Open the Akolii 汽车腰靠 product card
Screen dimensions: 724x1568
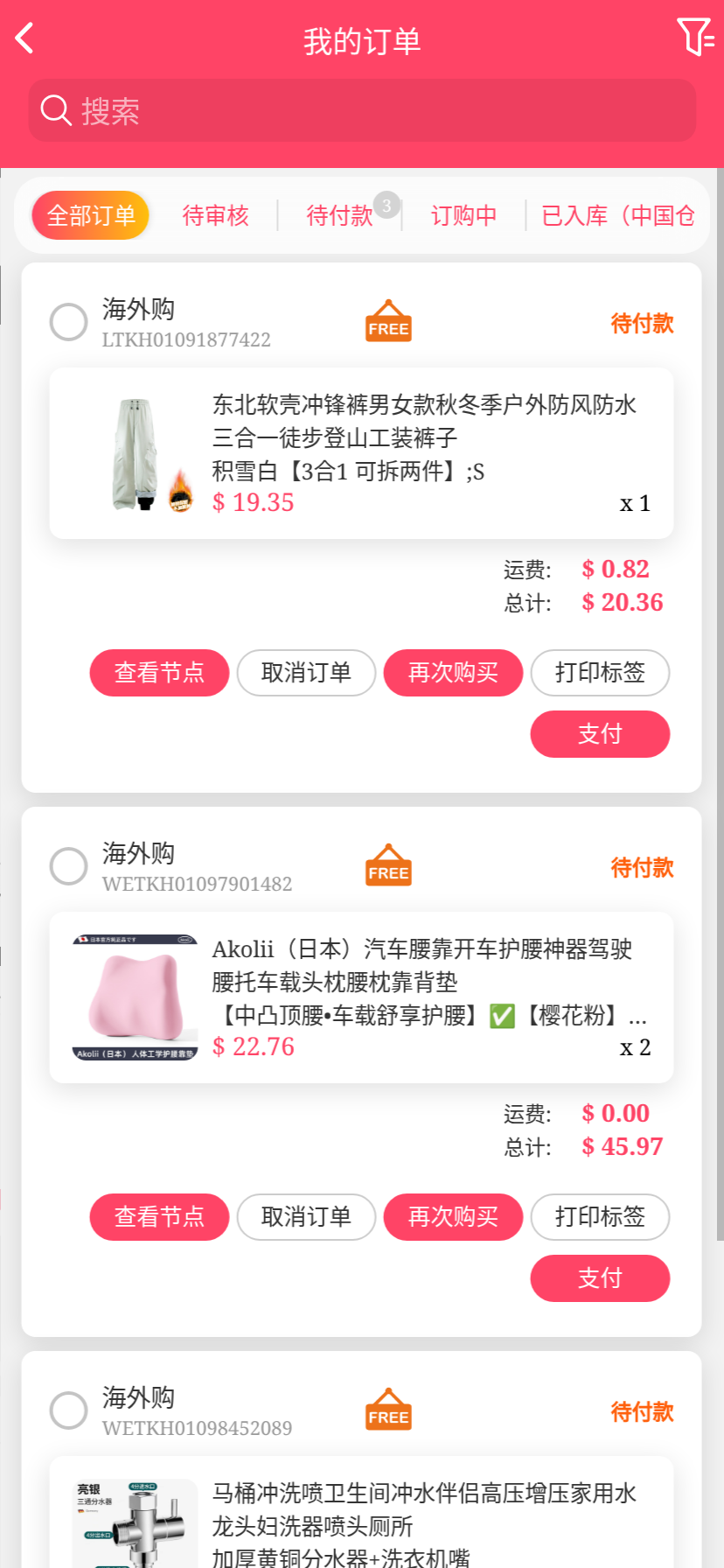(x=361, y=997)
